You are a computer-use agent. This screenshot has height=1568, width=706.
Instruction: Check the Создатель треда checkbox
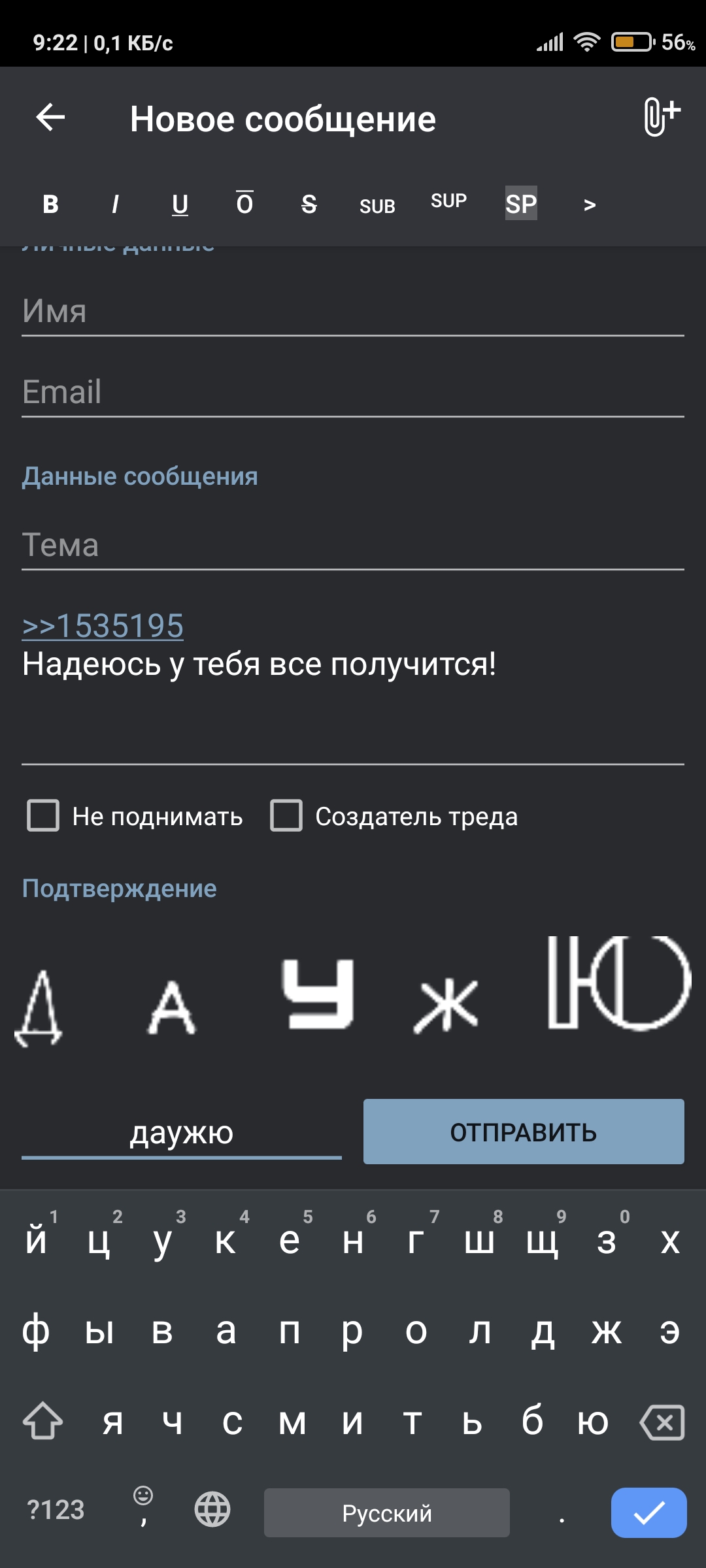(x=286, y=815)
